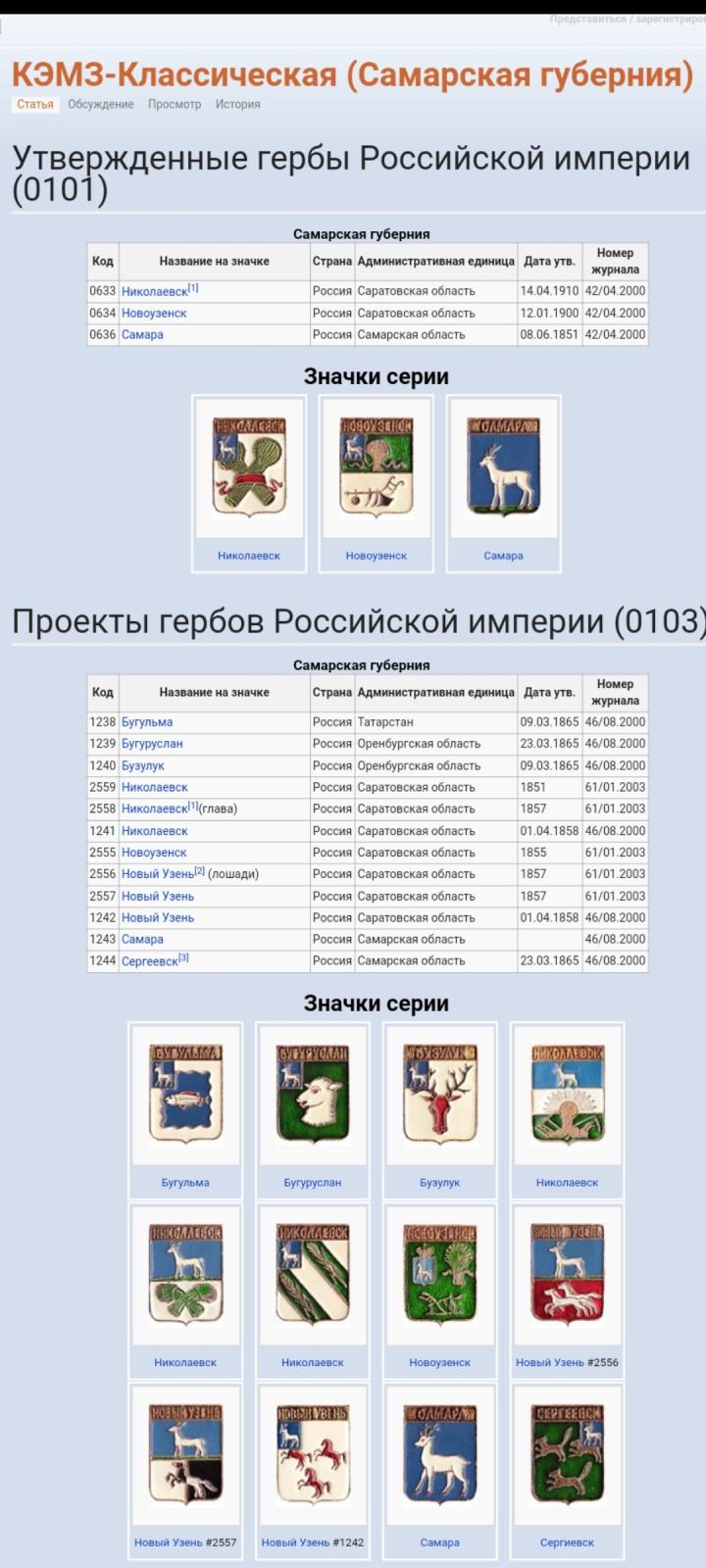Follow the Бугуруслан link in the table
This screenshot has width=706, height=1568.
point(152,744)
